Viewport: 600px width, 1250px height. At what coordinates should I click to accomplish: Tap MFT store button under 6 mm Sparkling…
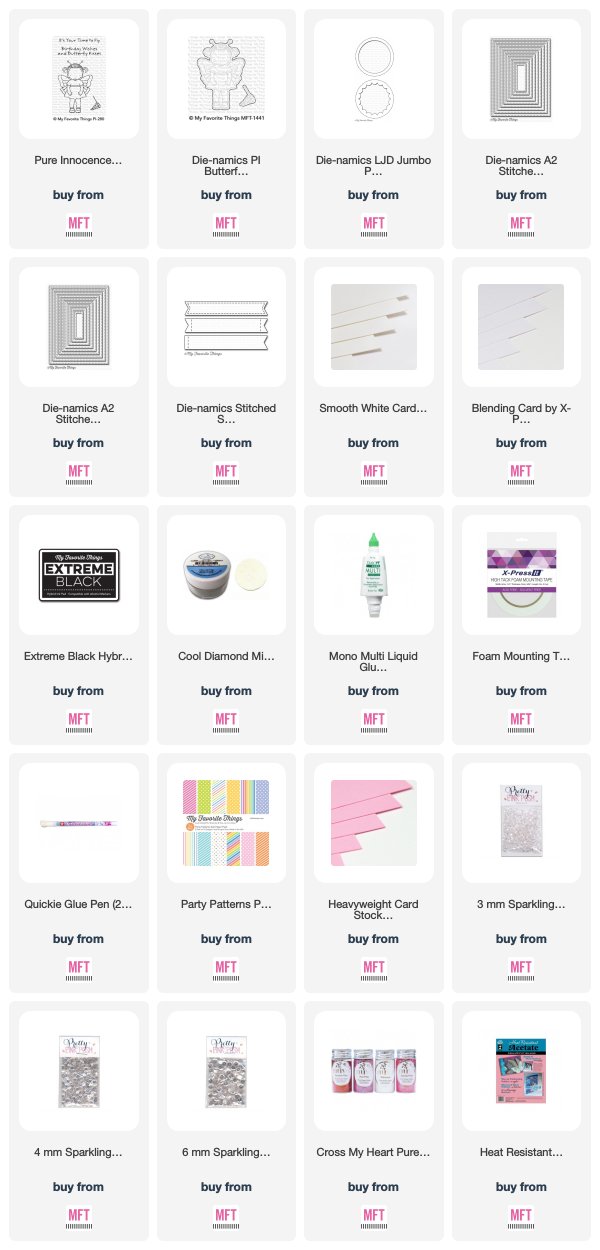click(x=226, y=1218)
